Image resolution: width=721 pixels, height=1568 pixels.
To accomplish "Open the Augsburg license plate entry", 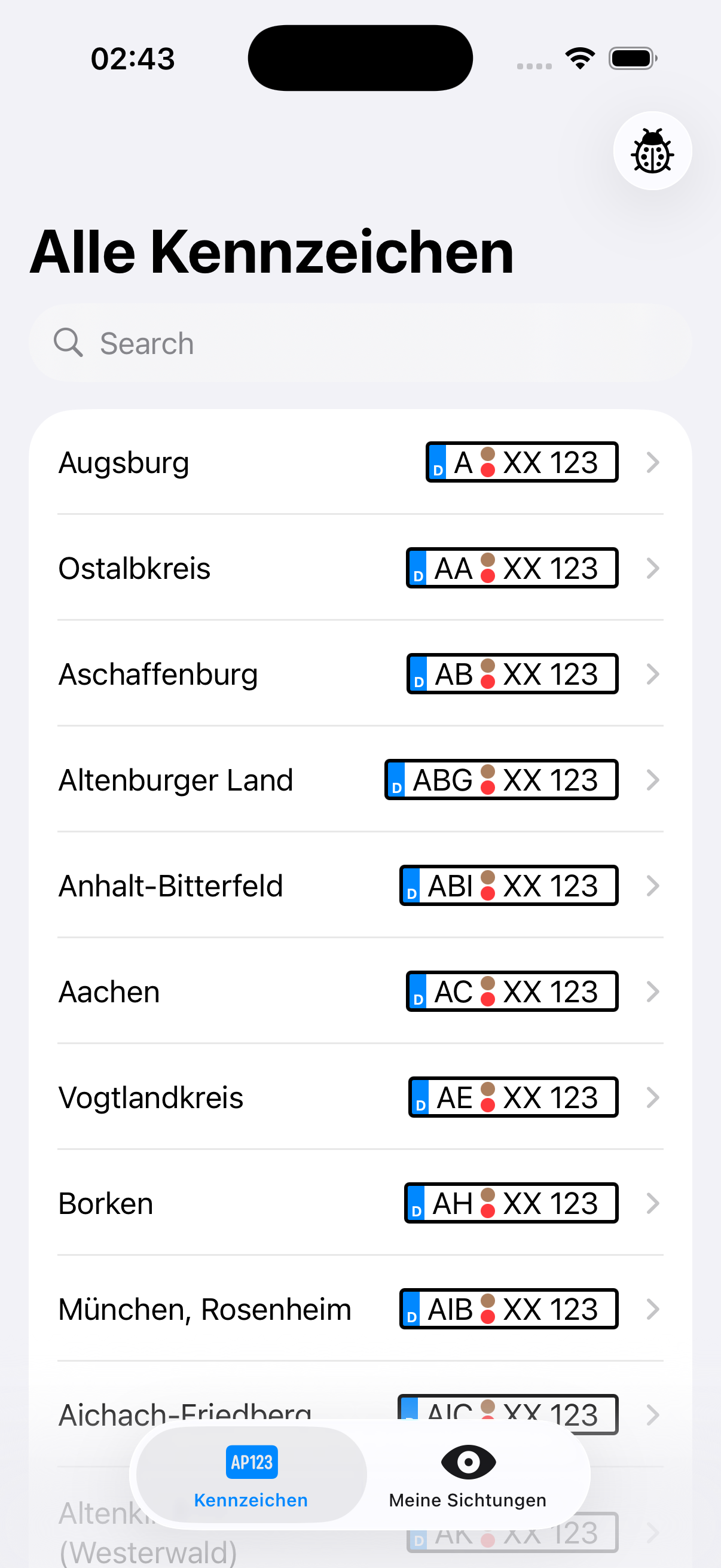I will click(x=360, y=463).
